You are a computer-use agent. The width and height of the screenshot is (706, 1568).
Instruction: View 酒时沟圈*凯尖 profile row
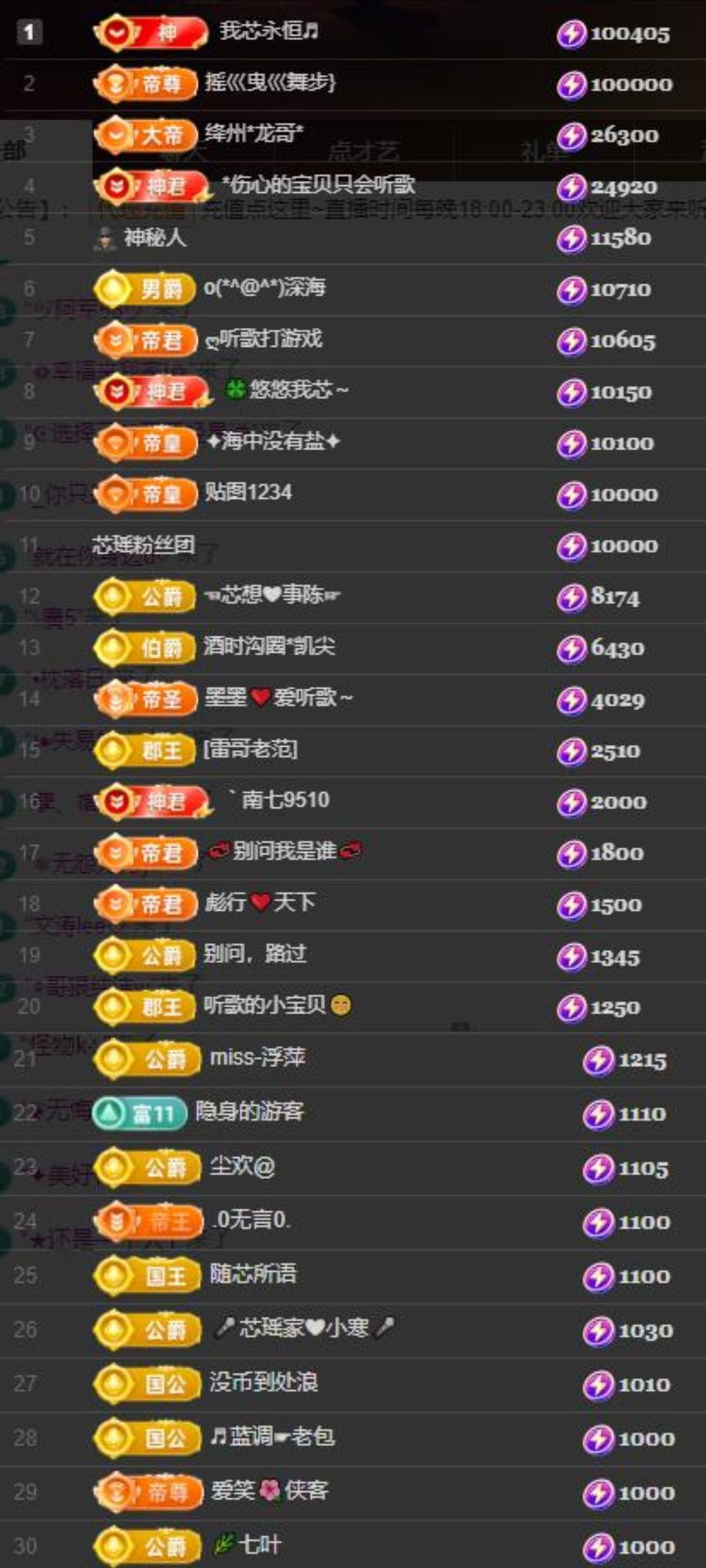coord(269,647)
